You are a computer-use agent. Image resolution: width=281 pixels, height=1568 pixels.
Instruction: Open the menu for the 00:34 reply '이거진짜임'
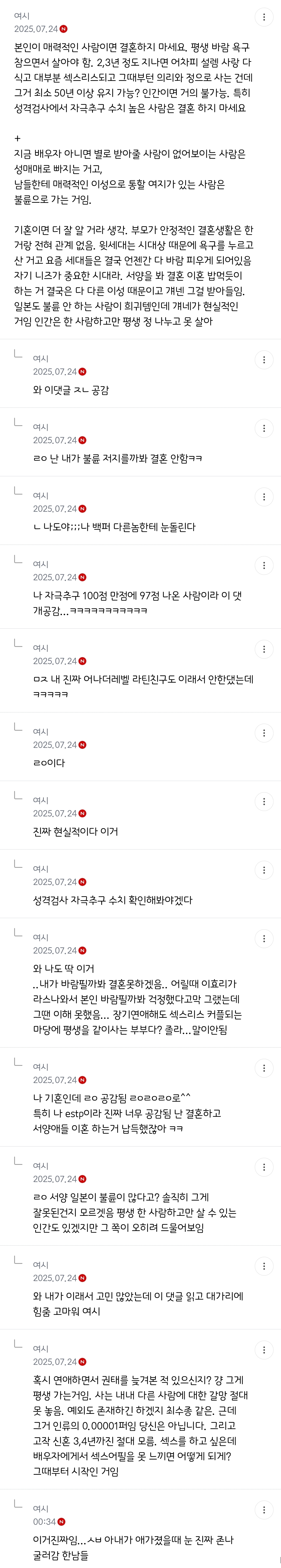[264, 1510]
